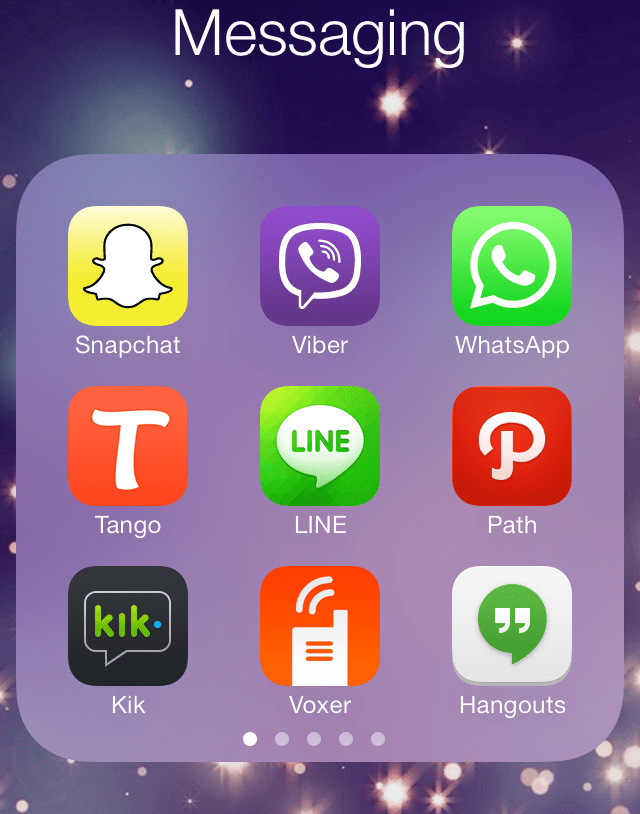Launch Viber

tap(320, 266)
